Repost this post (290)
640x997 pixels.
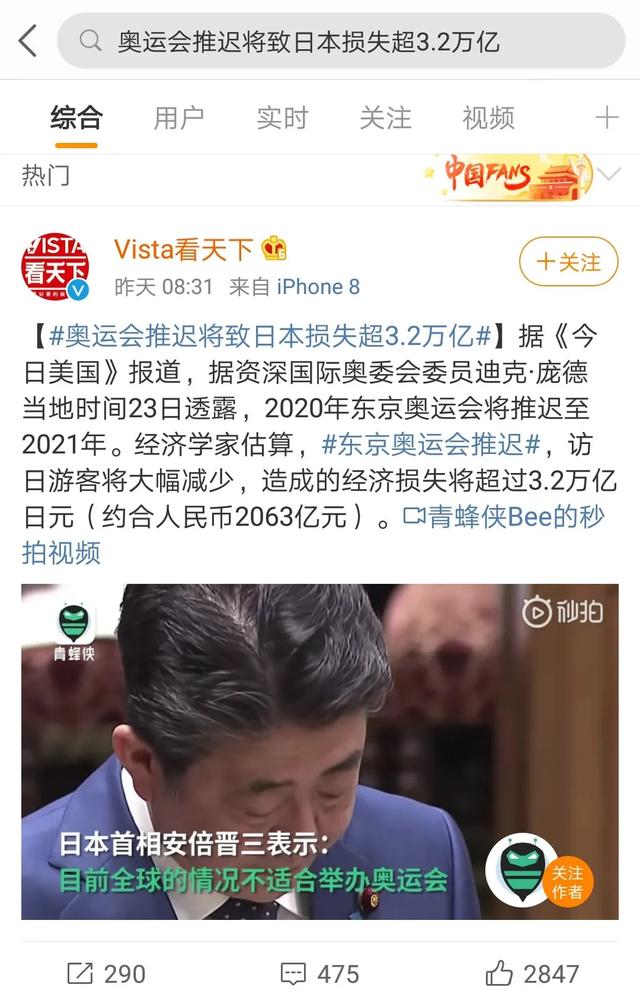click(105, 972)
